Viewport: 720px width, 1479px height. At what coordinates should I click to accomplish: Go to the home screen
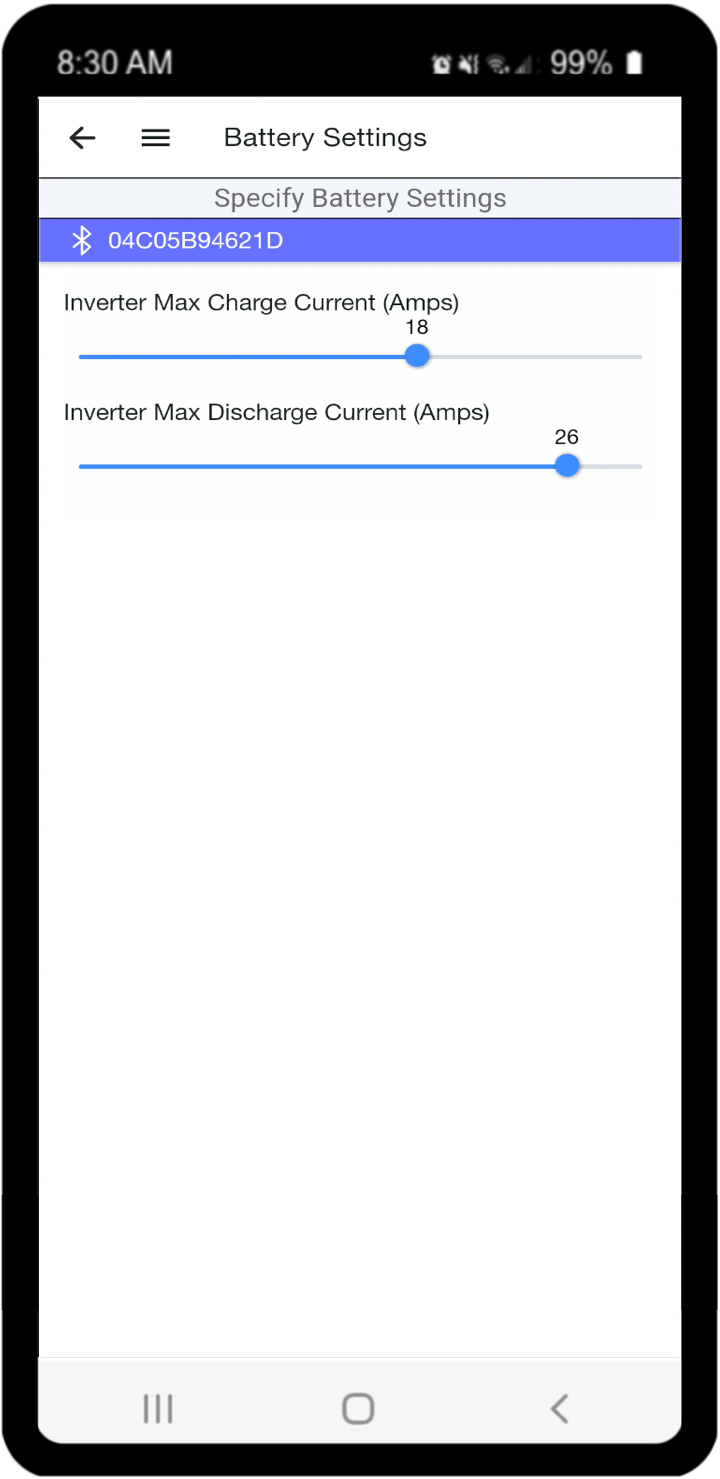(x=358, y=1409)
